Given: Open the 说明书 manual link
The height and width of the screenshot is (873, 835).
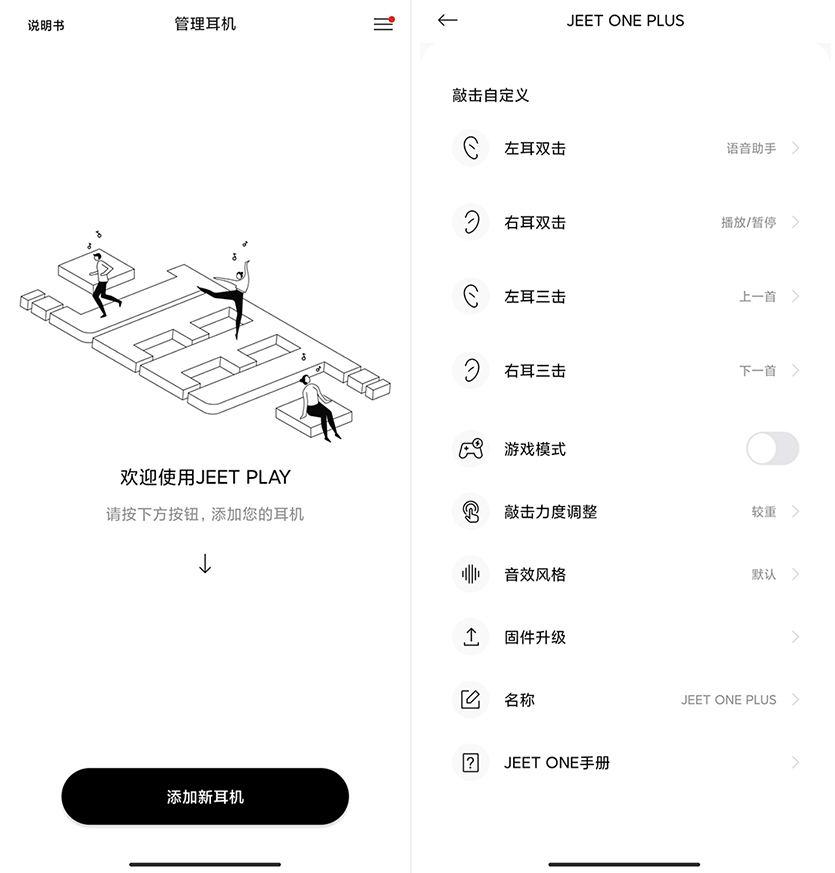Looking at the screenshot, I should [x=46, y=25].
